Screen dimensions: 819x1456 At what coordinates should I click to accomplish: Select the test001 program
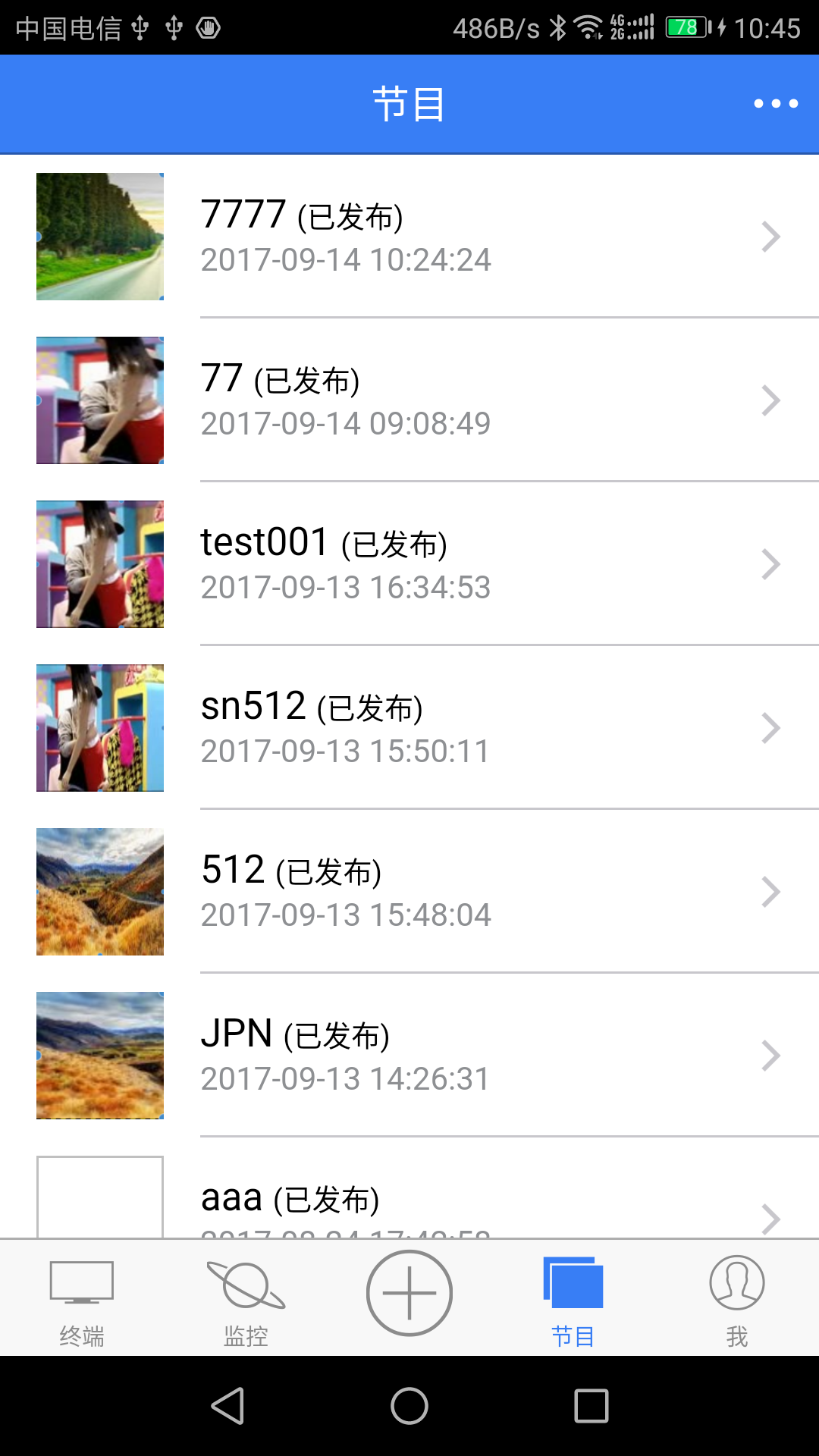click(409, 564)
